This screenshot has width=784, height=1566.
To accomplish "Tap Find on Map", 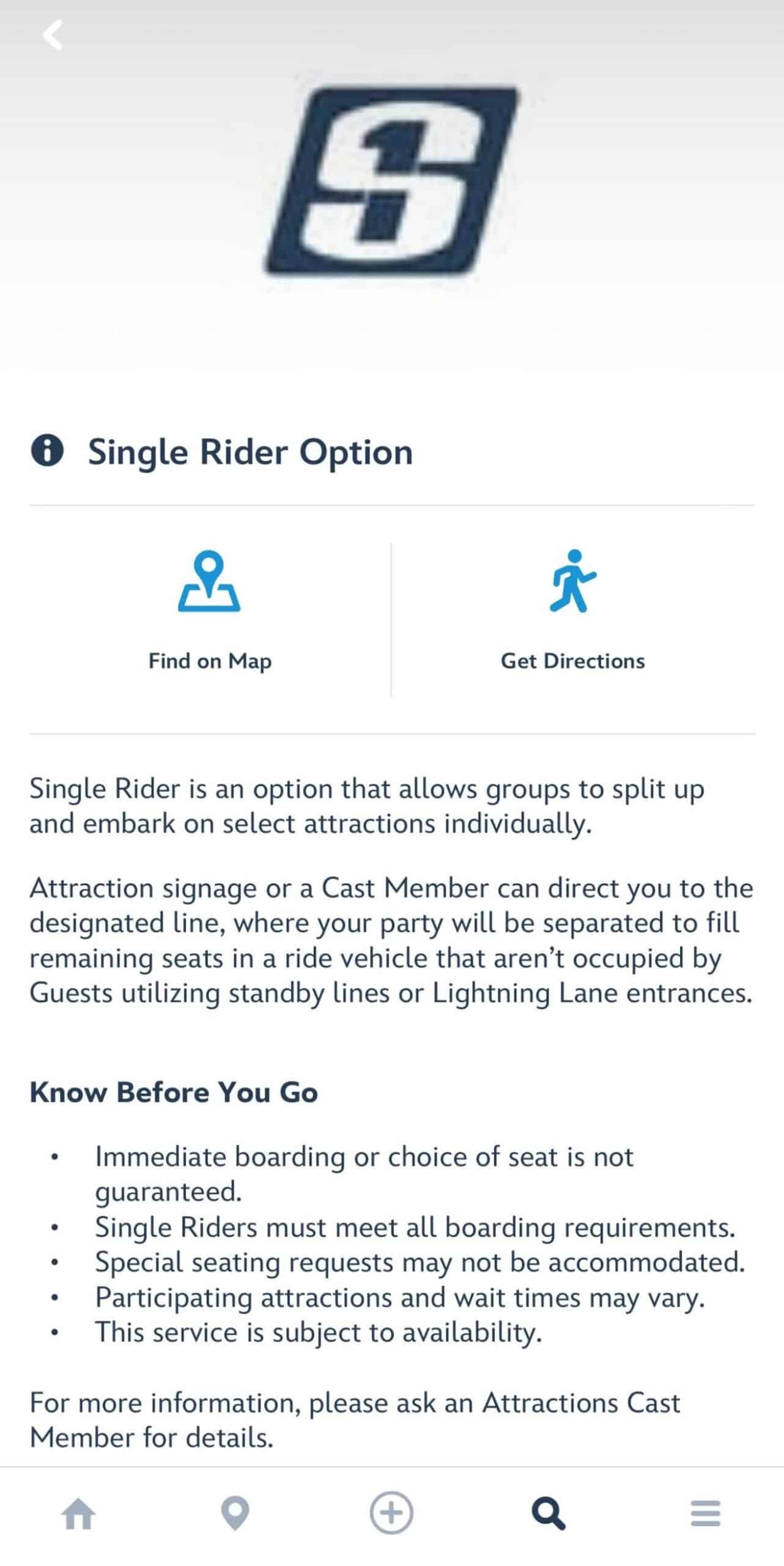I will pos(210,612).
